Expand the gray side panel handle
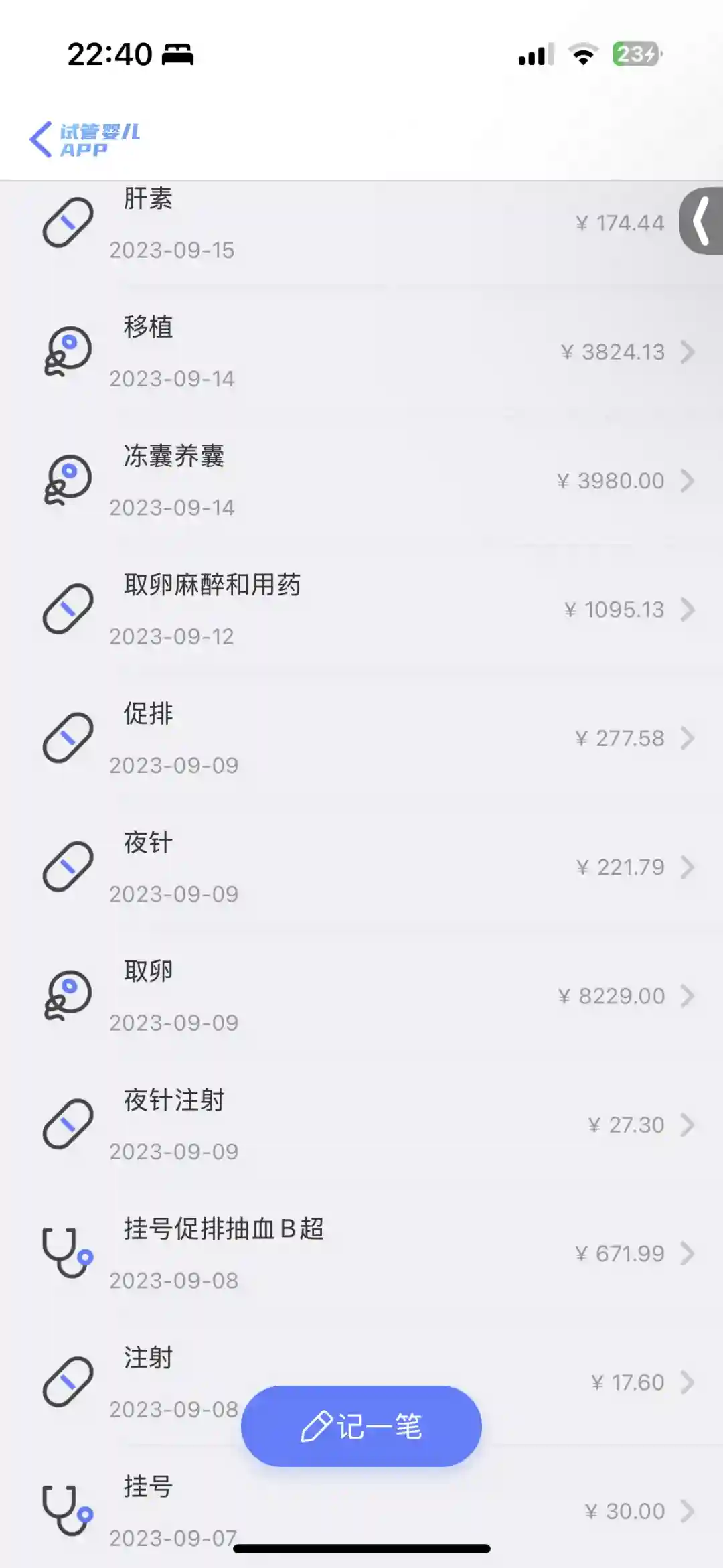Screen dimensions: 723x1568 click(x=702, y=221)
